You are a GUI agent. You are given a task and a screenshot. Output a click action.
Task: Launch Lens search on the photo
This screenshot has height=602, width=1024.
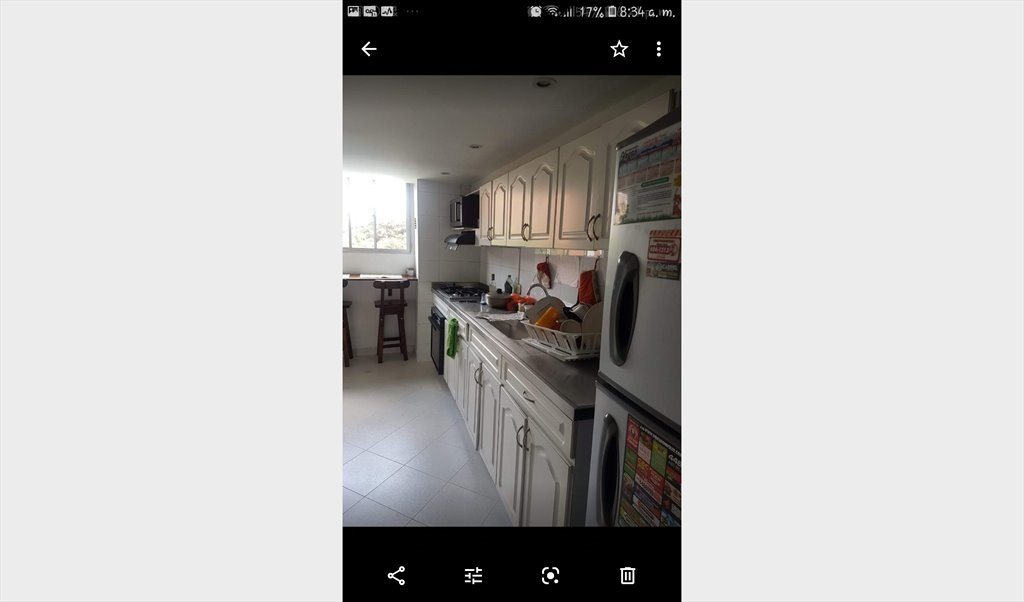point(550,575)
